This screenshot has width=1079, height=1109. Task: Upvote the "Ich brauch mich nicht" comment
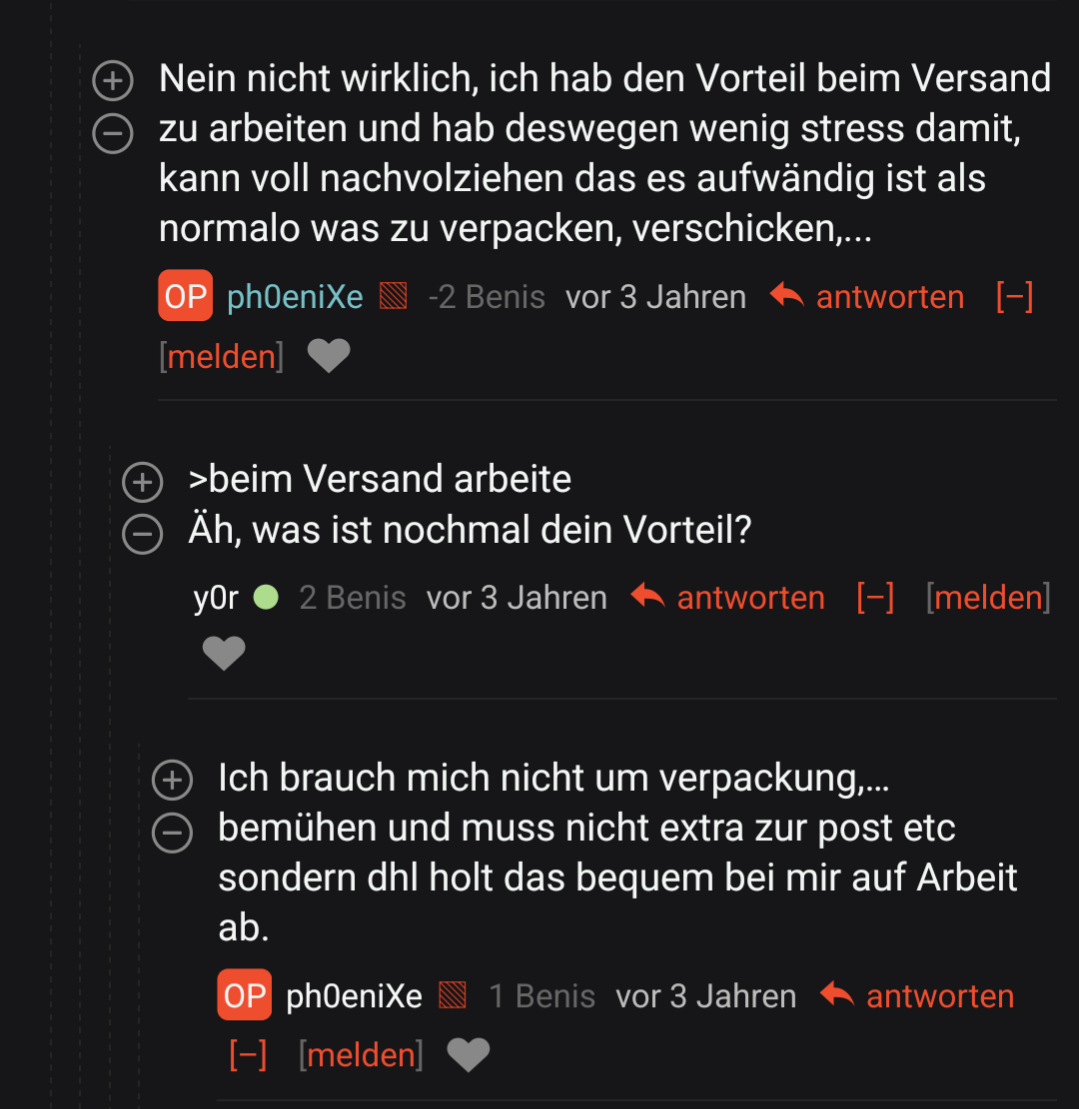[x=172, y=781]
